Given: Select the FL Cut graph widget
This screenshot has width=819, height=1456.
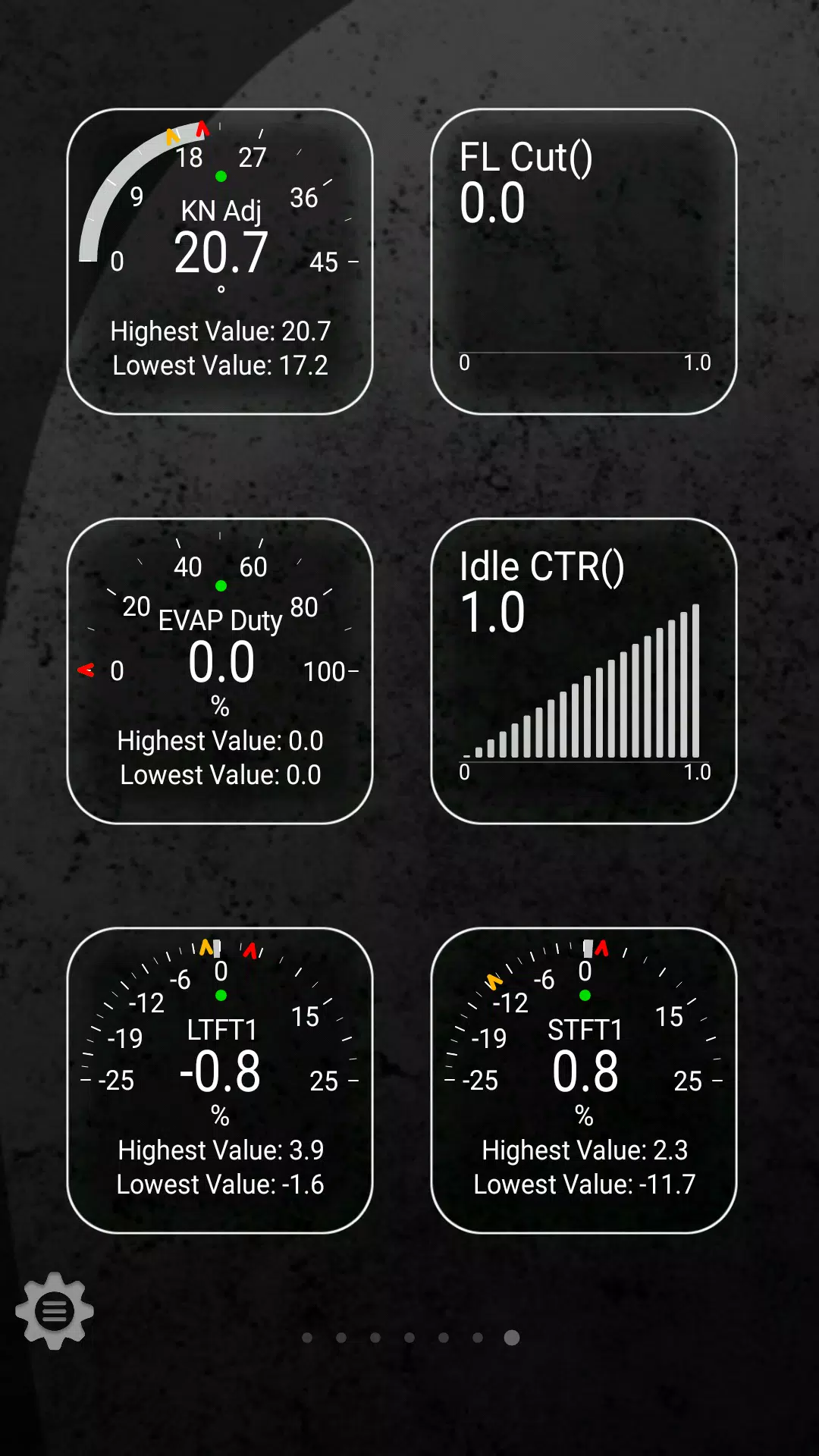Looking at the screenshot, I should [584, 258].
